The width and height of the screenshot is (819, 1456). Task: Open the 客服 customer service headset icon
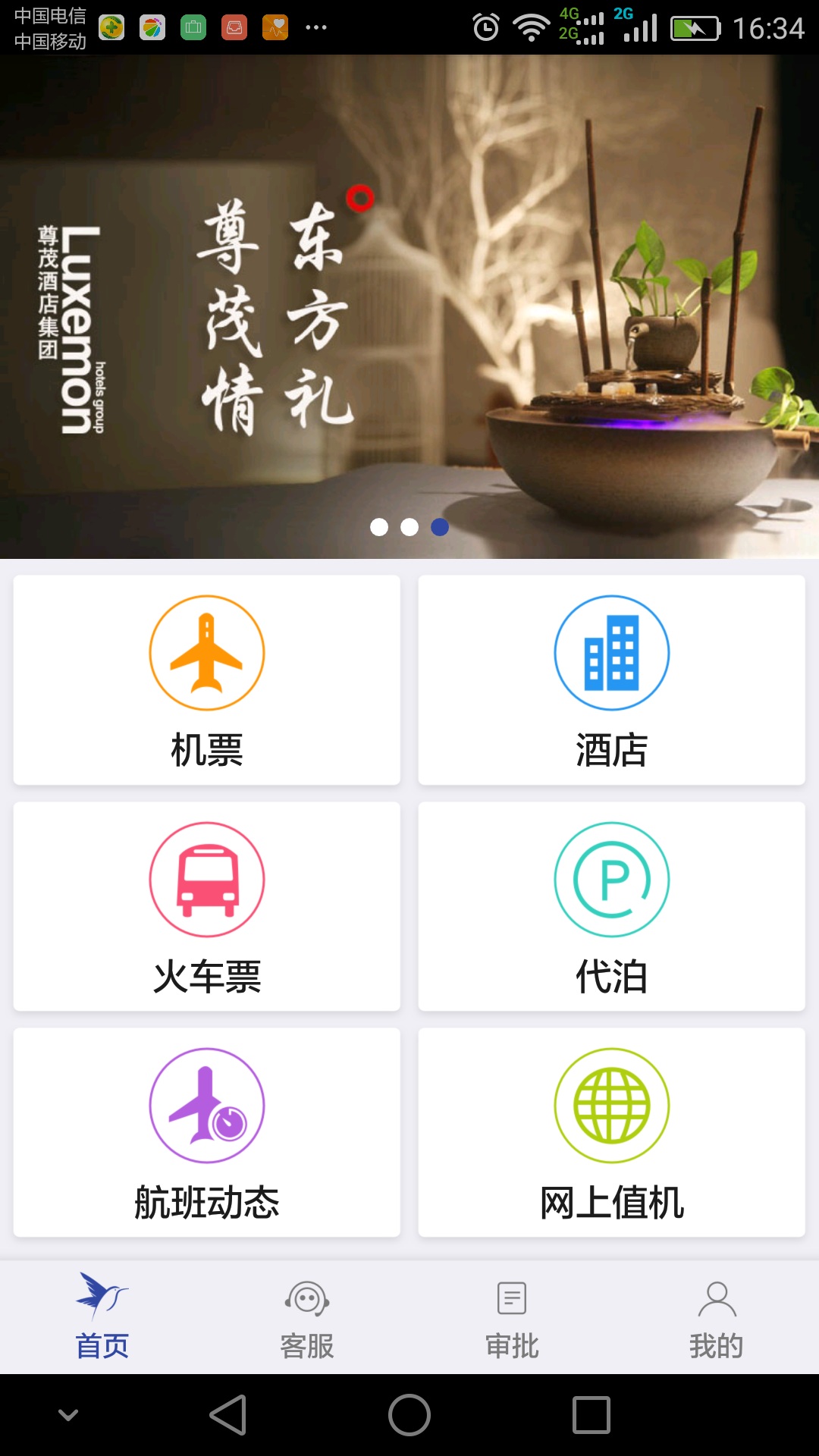306,1297
